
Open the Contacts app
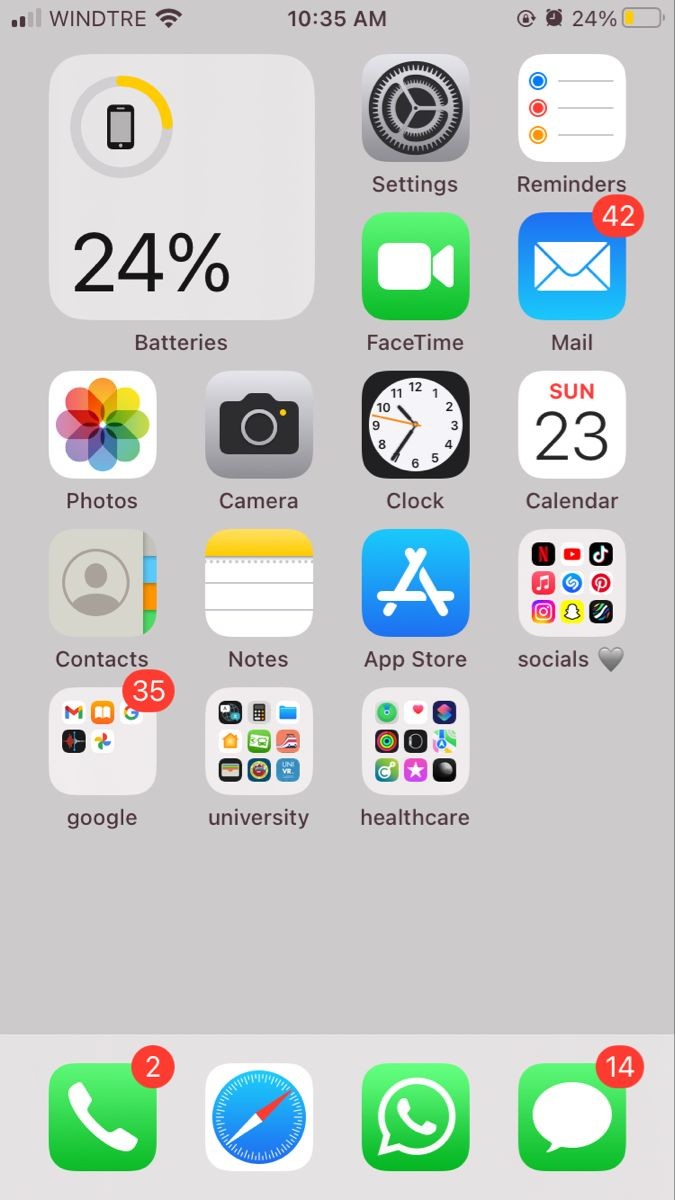pyautogui.click(x=102, y=583)
